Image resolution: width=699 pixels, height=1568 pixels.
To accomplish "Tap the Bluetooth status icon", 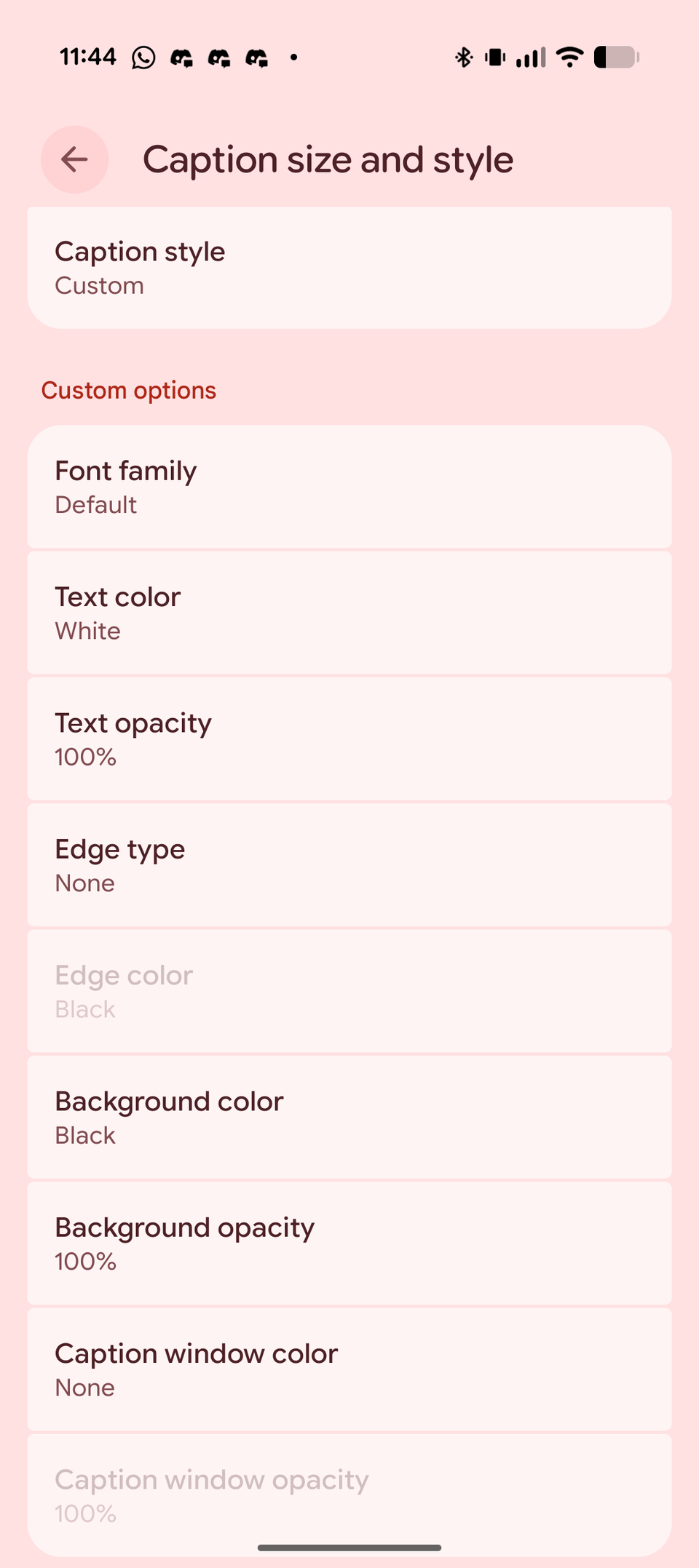I will point(464,56).
